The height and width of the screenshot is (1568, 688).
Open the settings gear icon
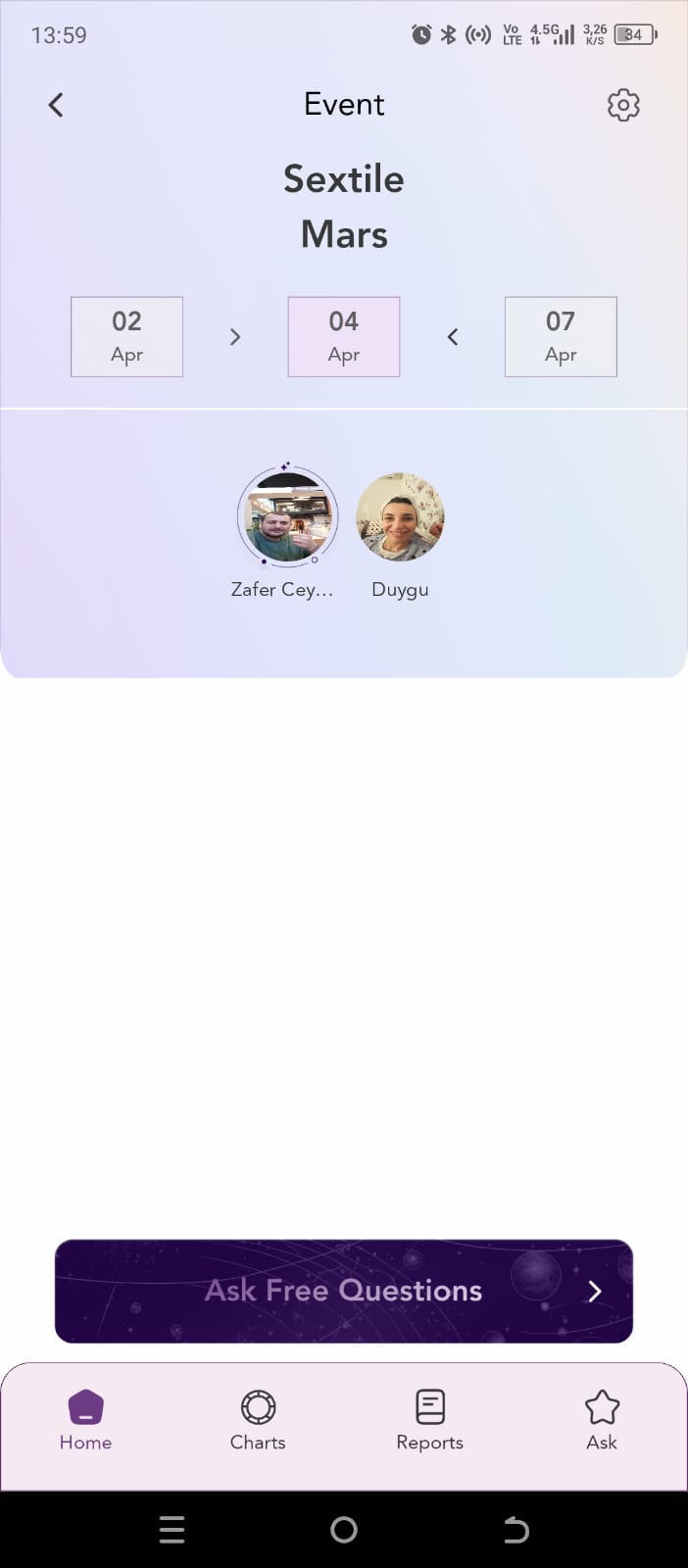click(623, 105)
